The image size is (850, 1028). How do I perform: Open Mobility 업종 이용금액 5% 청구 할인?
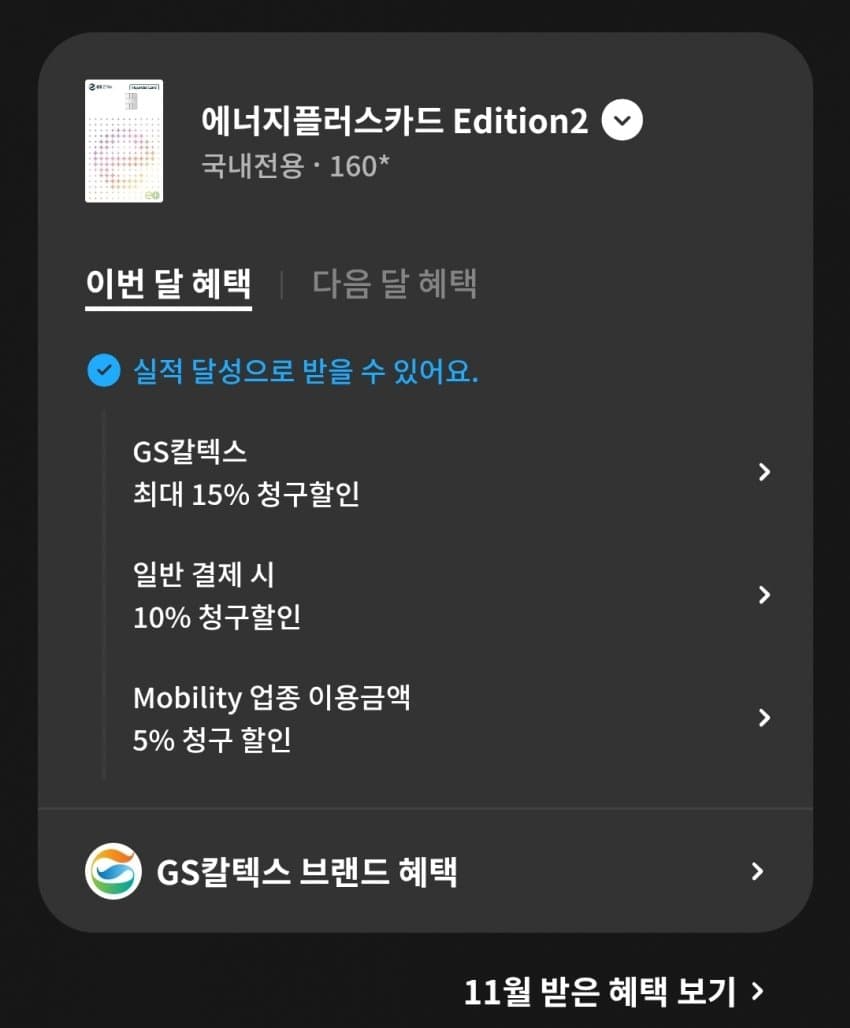click(448, 718)
